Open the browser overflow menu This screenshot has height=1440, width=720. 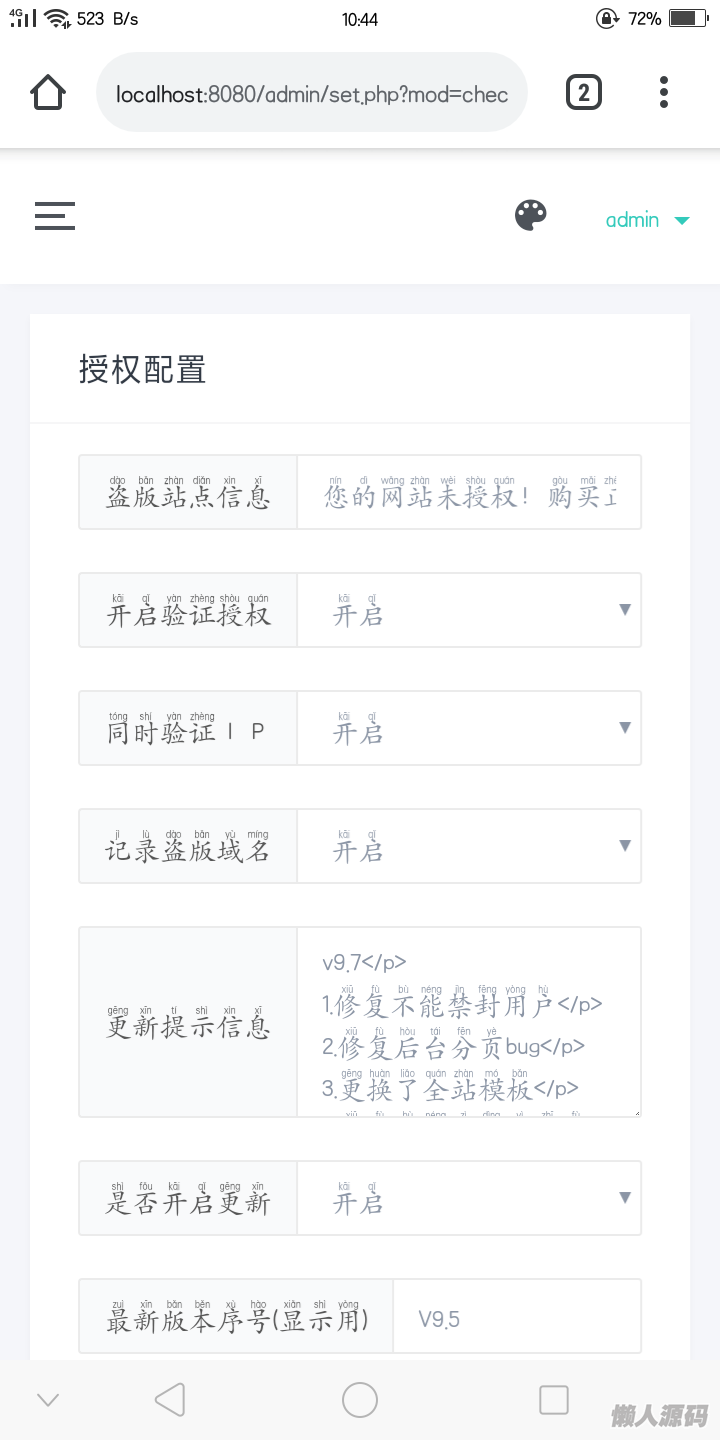click(664, 93)
